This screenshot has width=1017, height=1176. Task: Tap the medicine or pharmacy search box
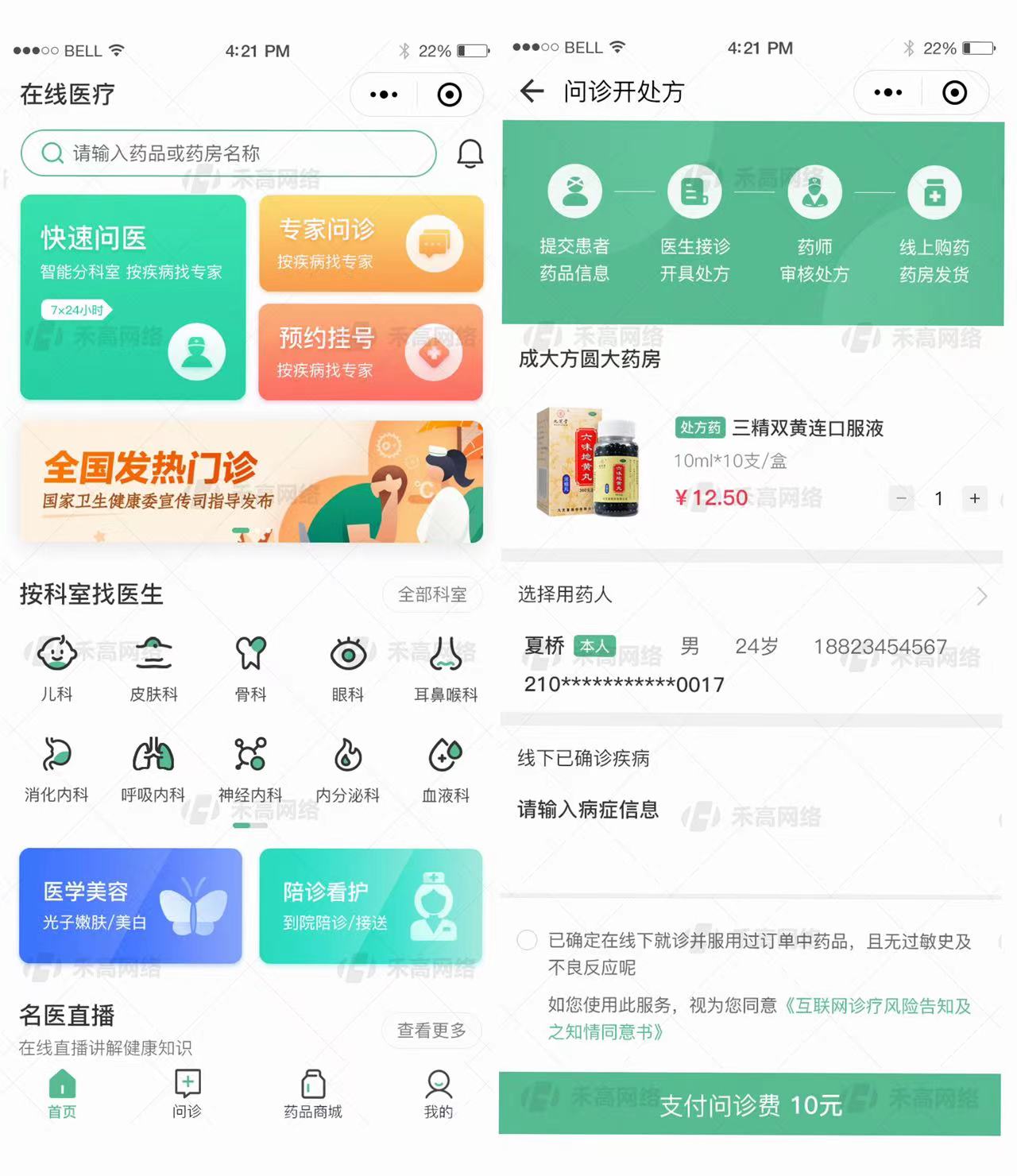click(229, 153)
